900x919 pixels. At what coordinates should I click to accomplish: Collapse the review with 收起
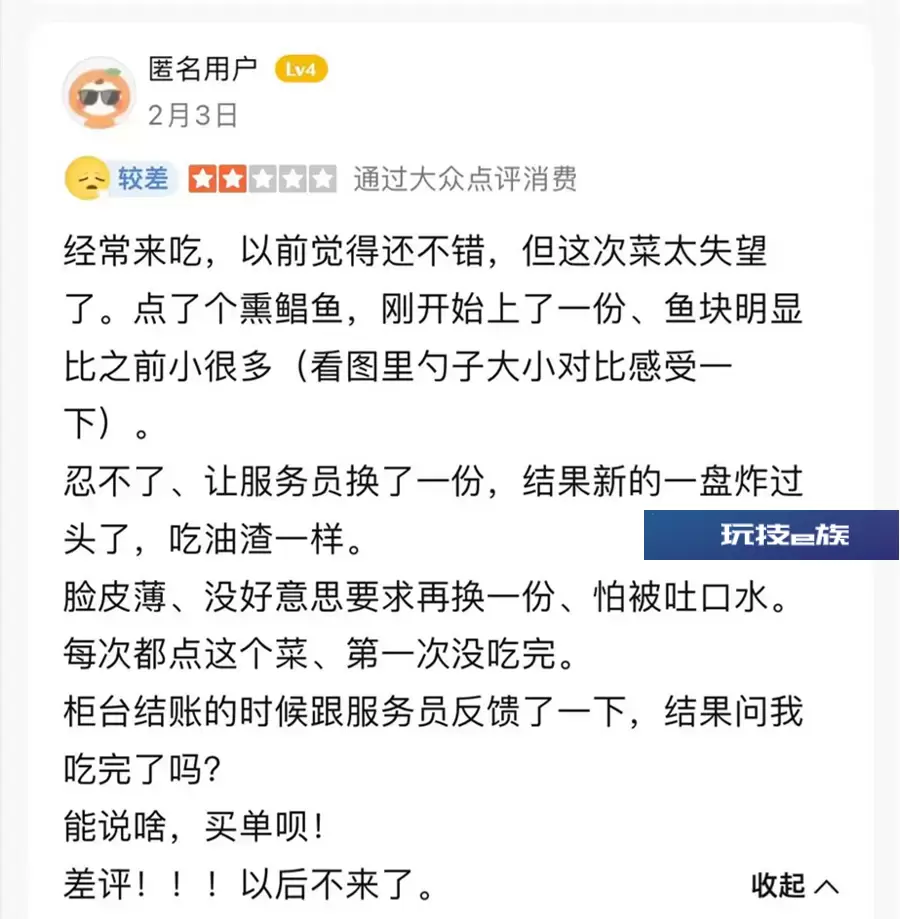click(x=794, y=884)
